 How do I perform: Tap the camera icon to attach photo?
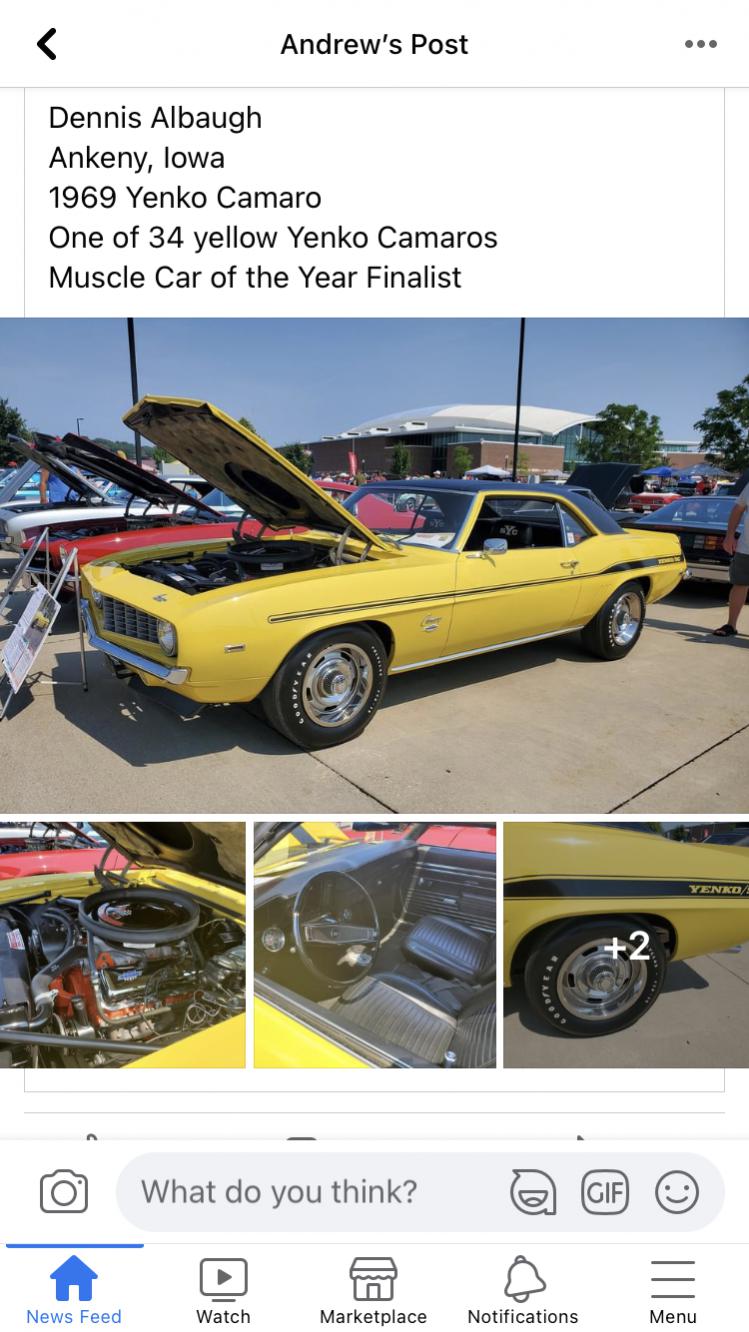point(64,1192)
